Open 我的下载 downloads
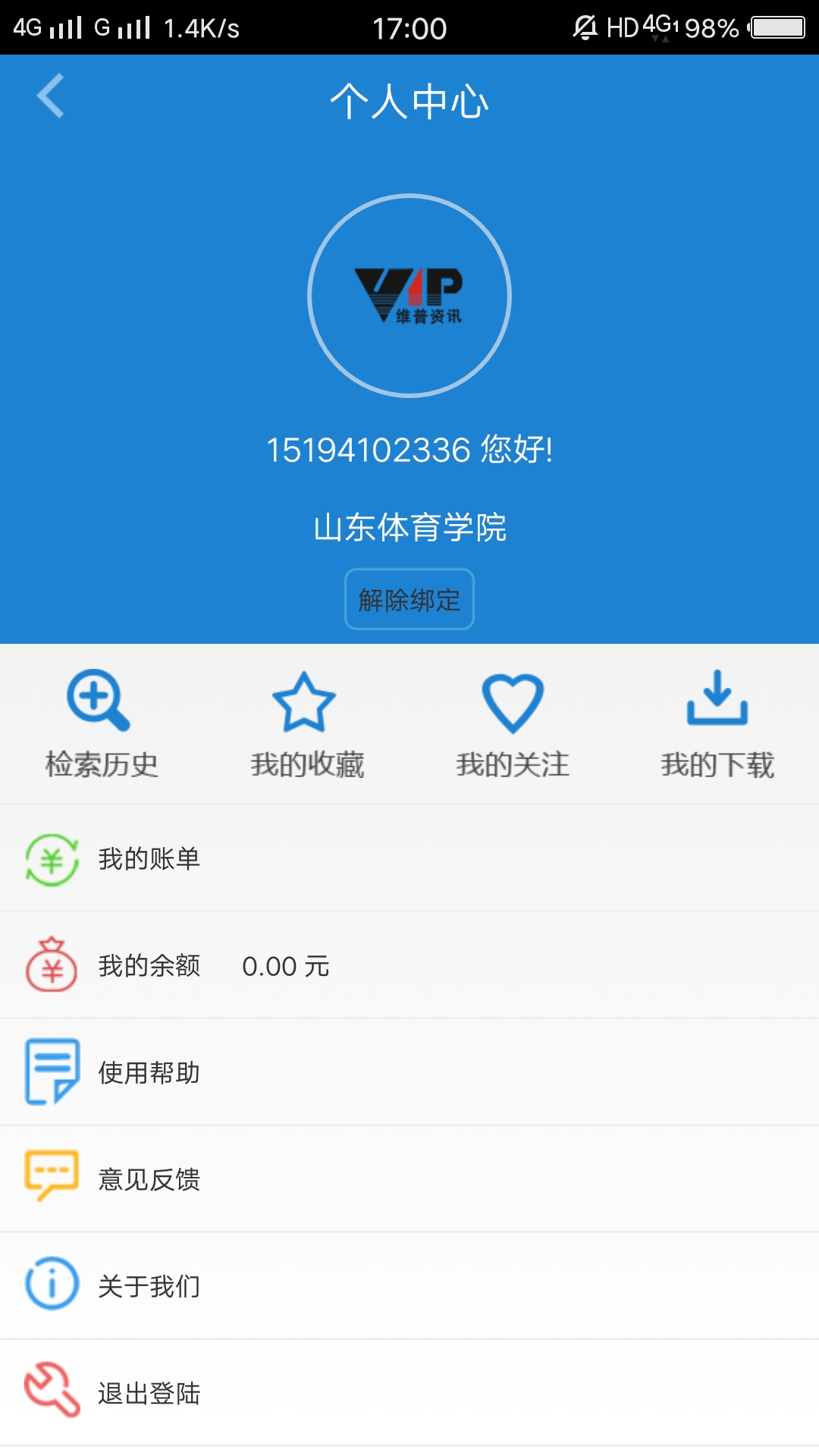 pyautogui.click(x=717, y=724)
